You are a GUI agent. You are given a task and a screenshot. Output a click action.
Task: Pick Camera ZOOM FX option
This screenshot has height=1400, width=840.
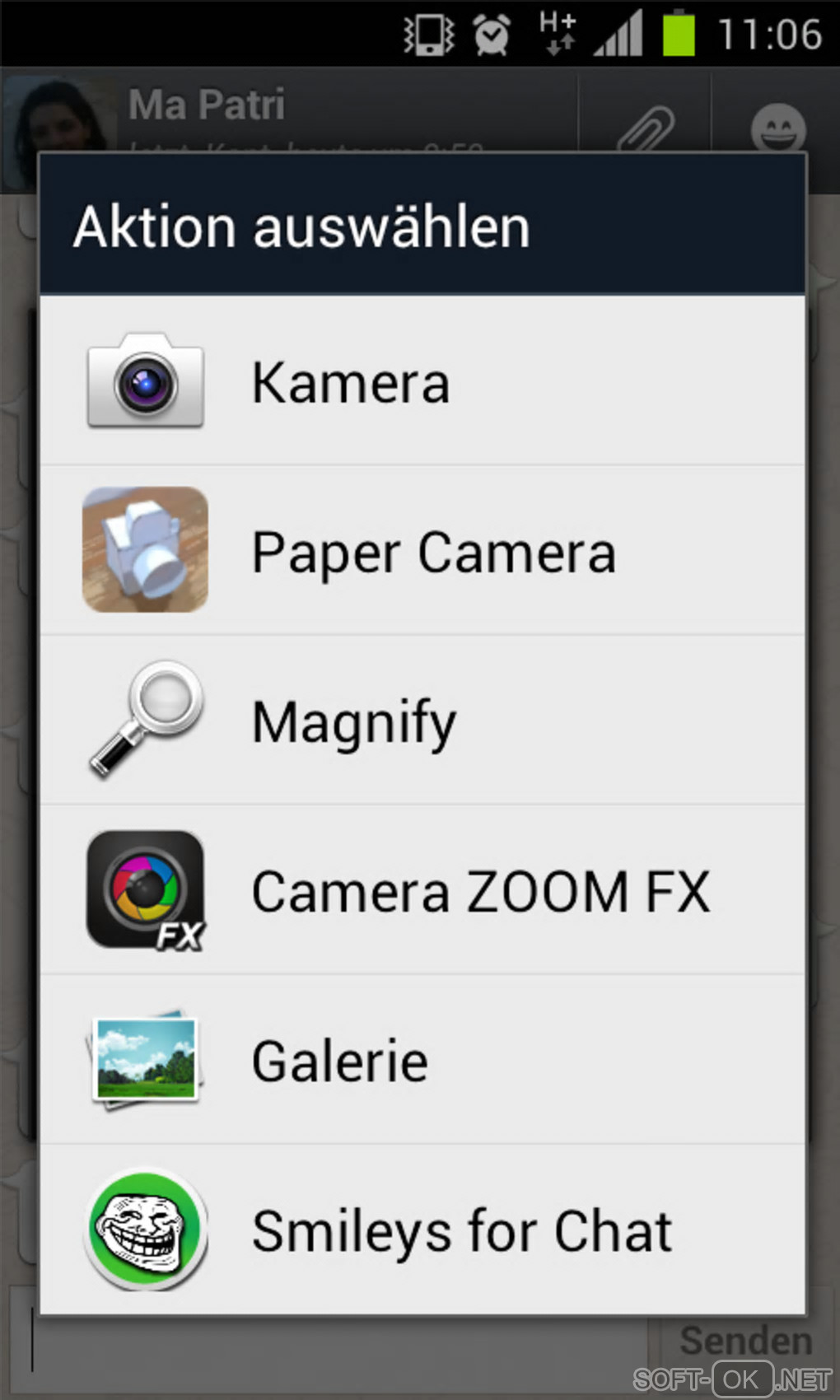(422, 891)
